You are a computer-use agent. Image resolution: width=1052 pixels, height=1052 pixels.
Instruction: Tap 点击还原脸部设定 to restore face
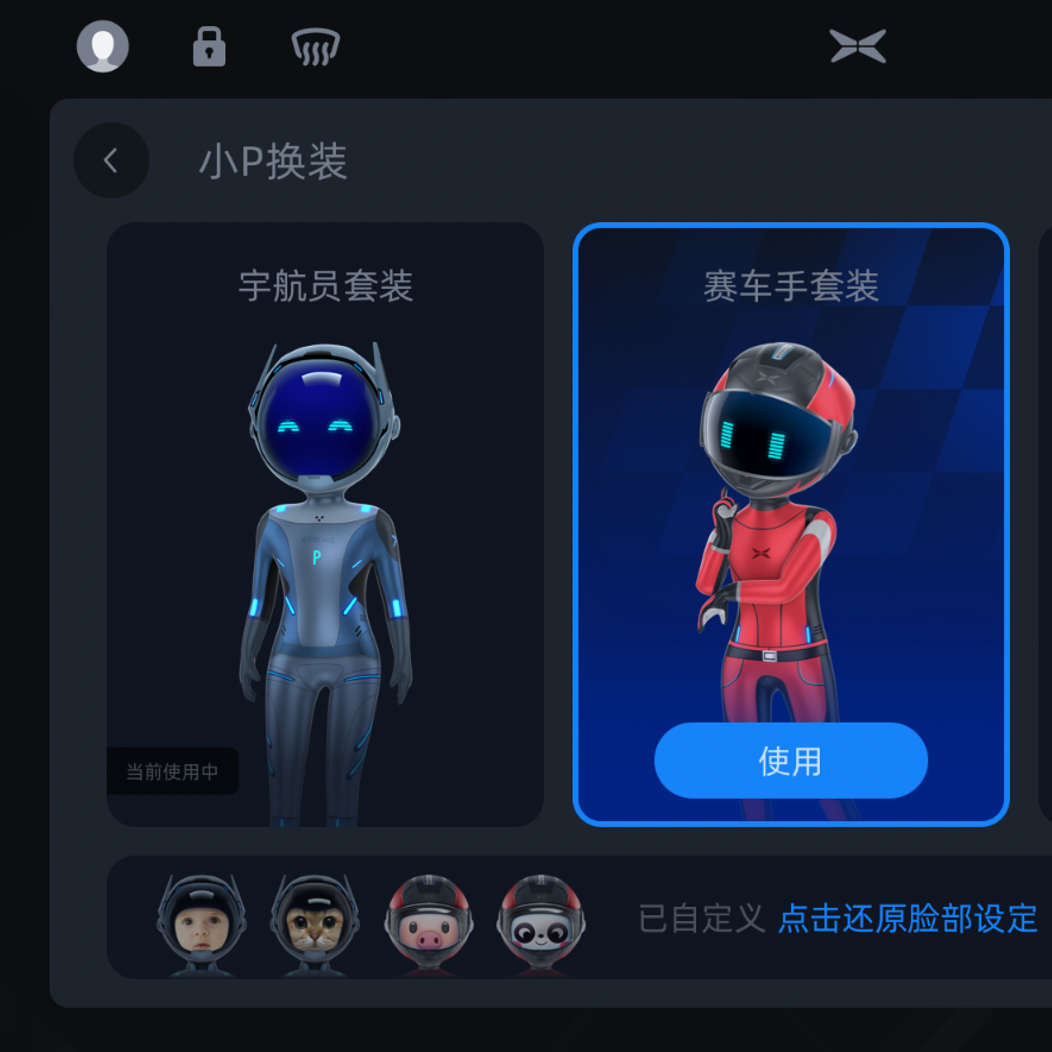(x=908, y=918)
